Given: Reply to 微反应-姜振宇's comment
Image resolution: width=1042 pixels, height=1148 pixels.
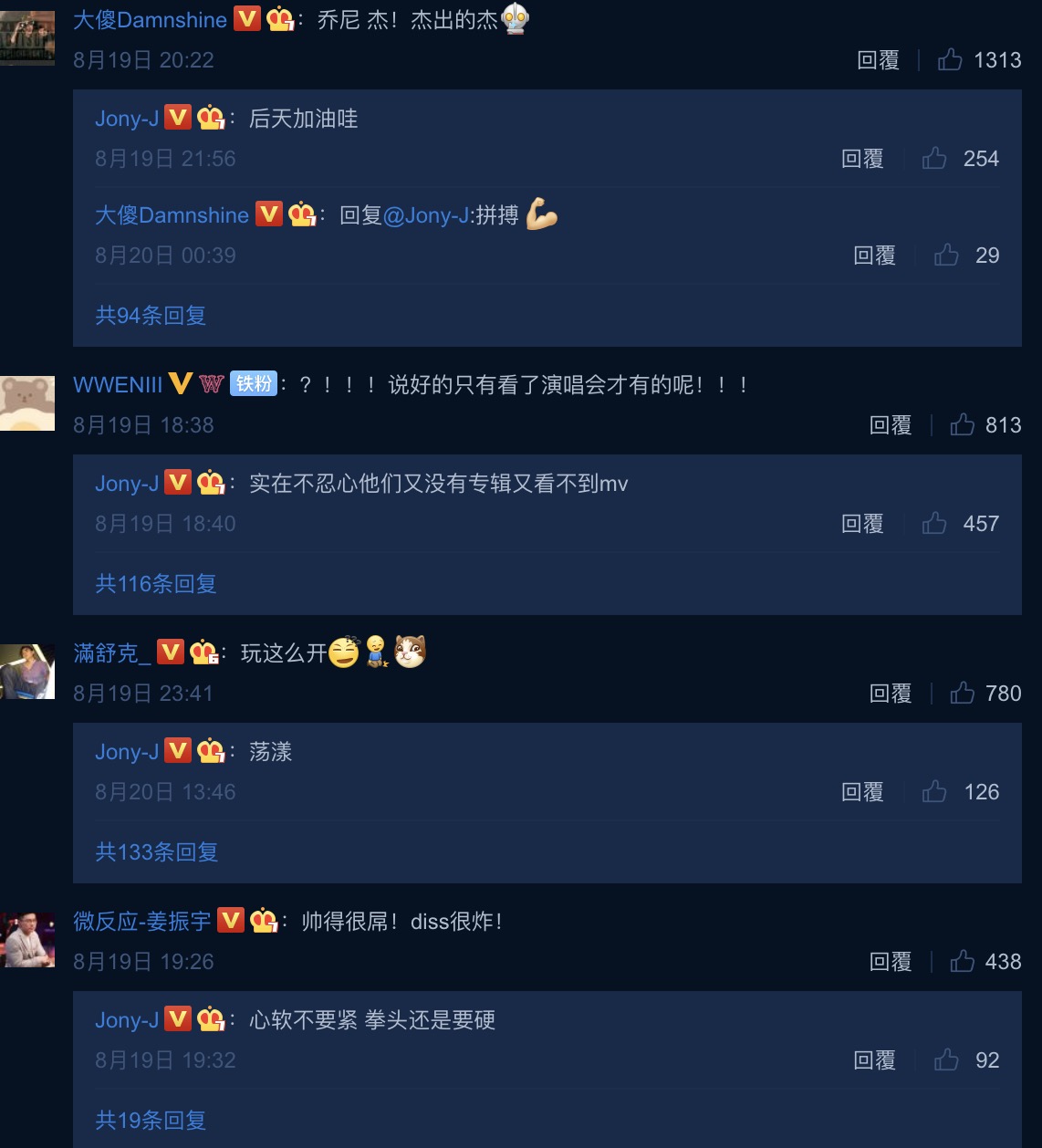Looking at the screenshot, I should pos(890,962).
